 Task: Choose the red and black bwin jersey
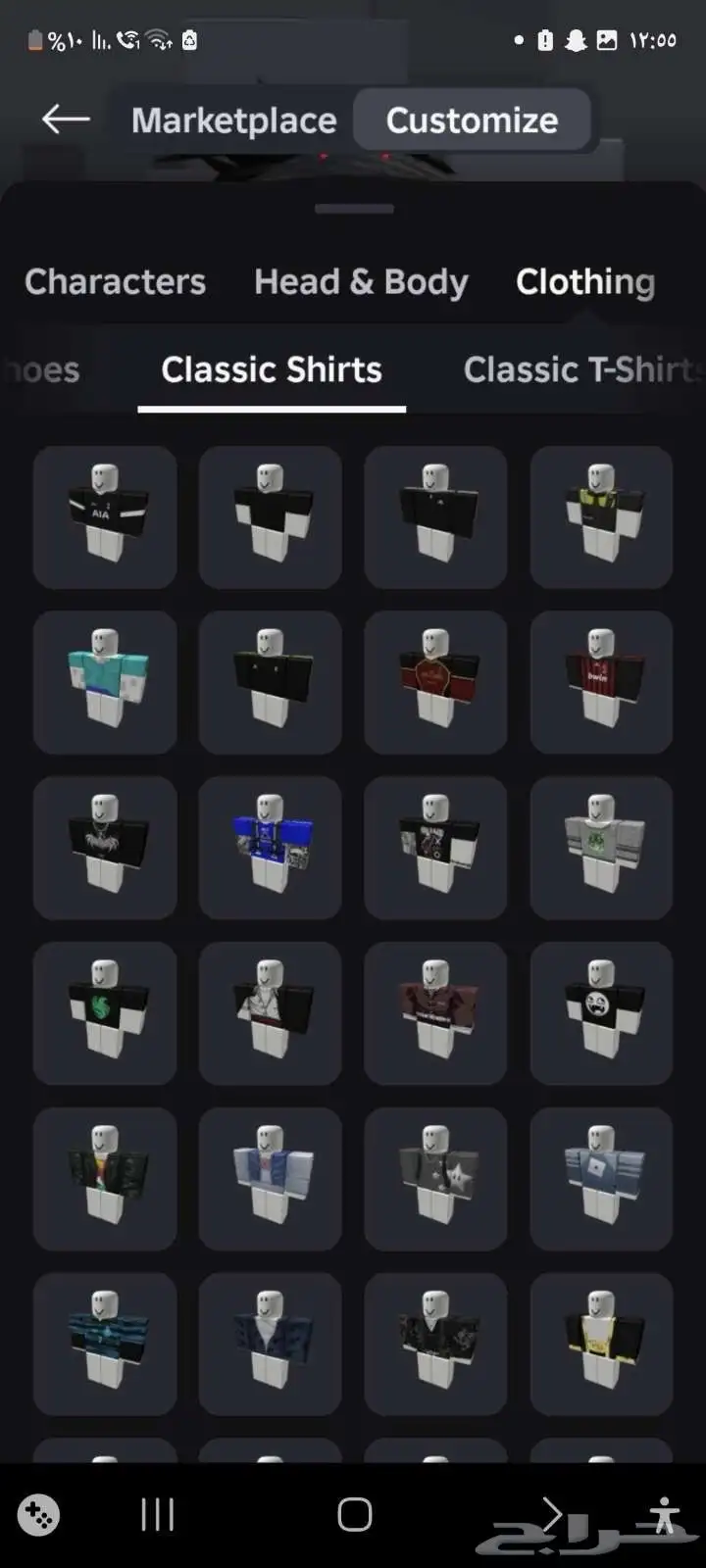pos(601,682)
